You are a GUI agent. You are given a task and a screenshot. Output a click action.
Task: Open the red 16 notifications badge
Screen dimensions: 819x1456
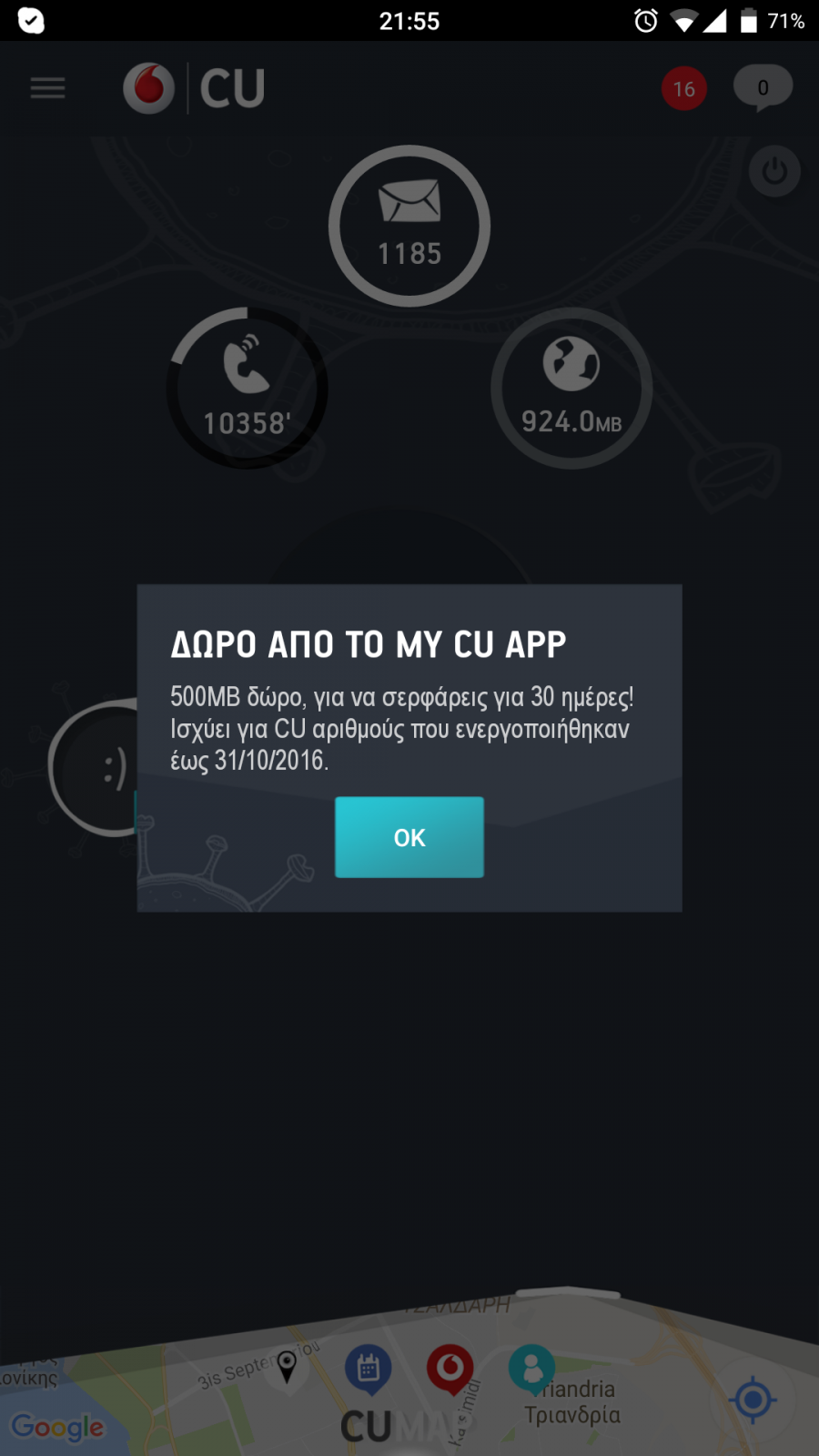[684, 88]
